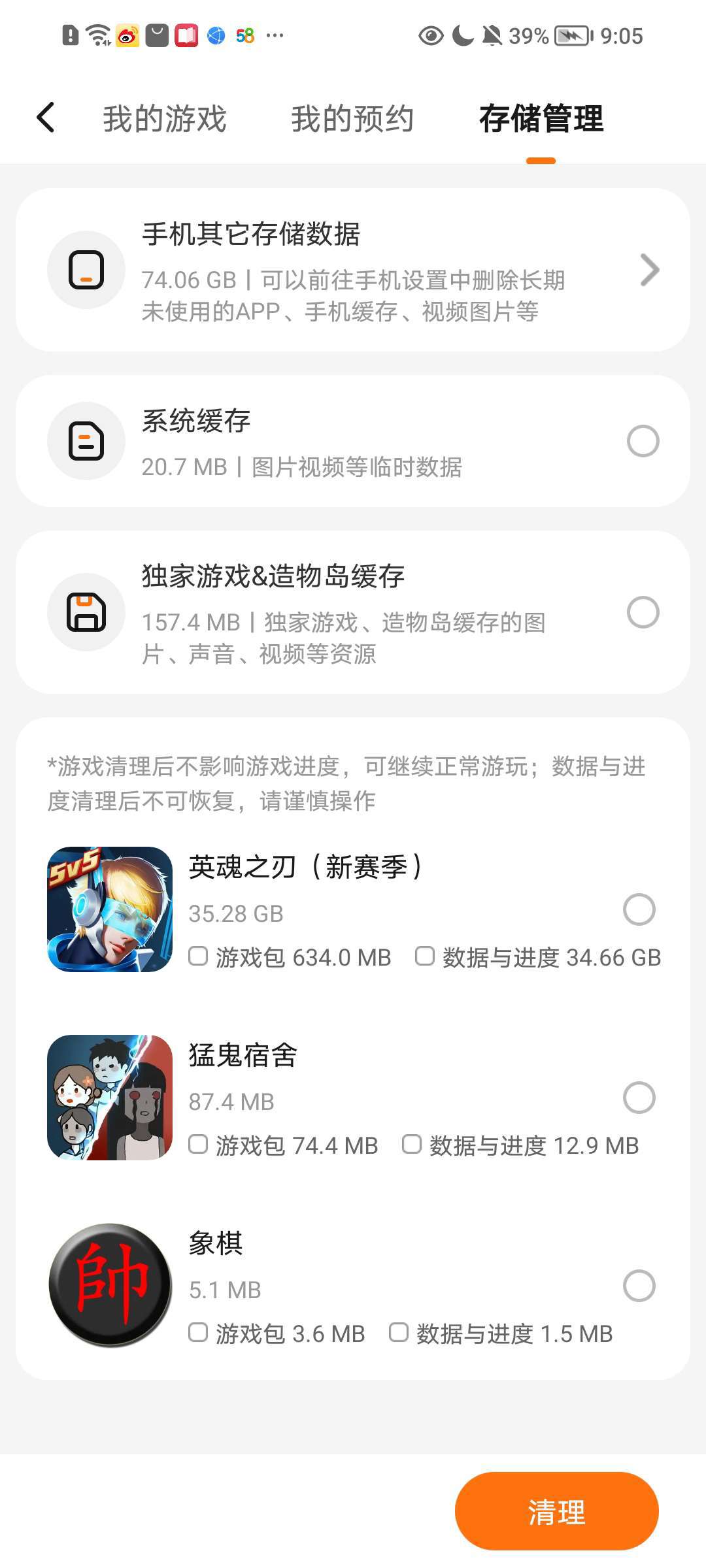Switch to the 我的游戏 tab
This screenshot has width=706, height=1568.
tap(164, 119)
